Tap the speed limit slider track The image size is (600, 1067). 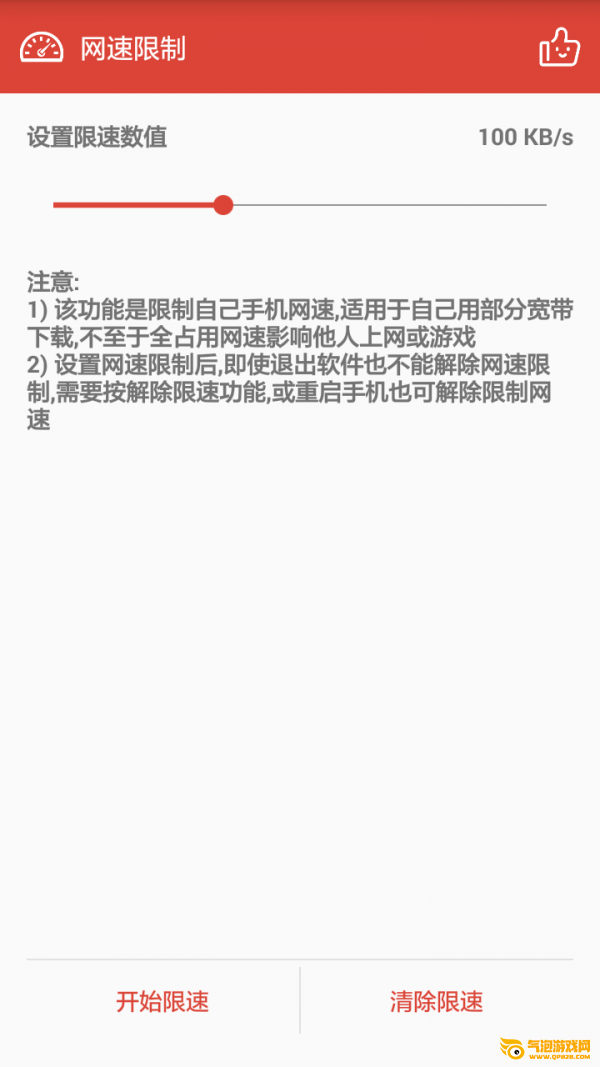[300, 205]
